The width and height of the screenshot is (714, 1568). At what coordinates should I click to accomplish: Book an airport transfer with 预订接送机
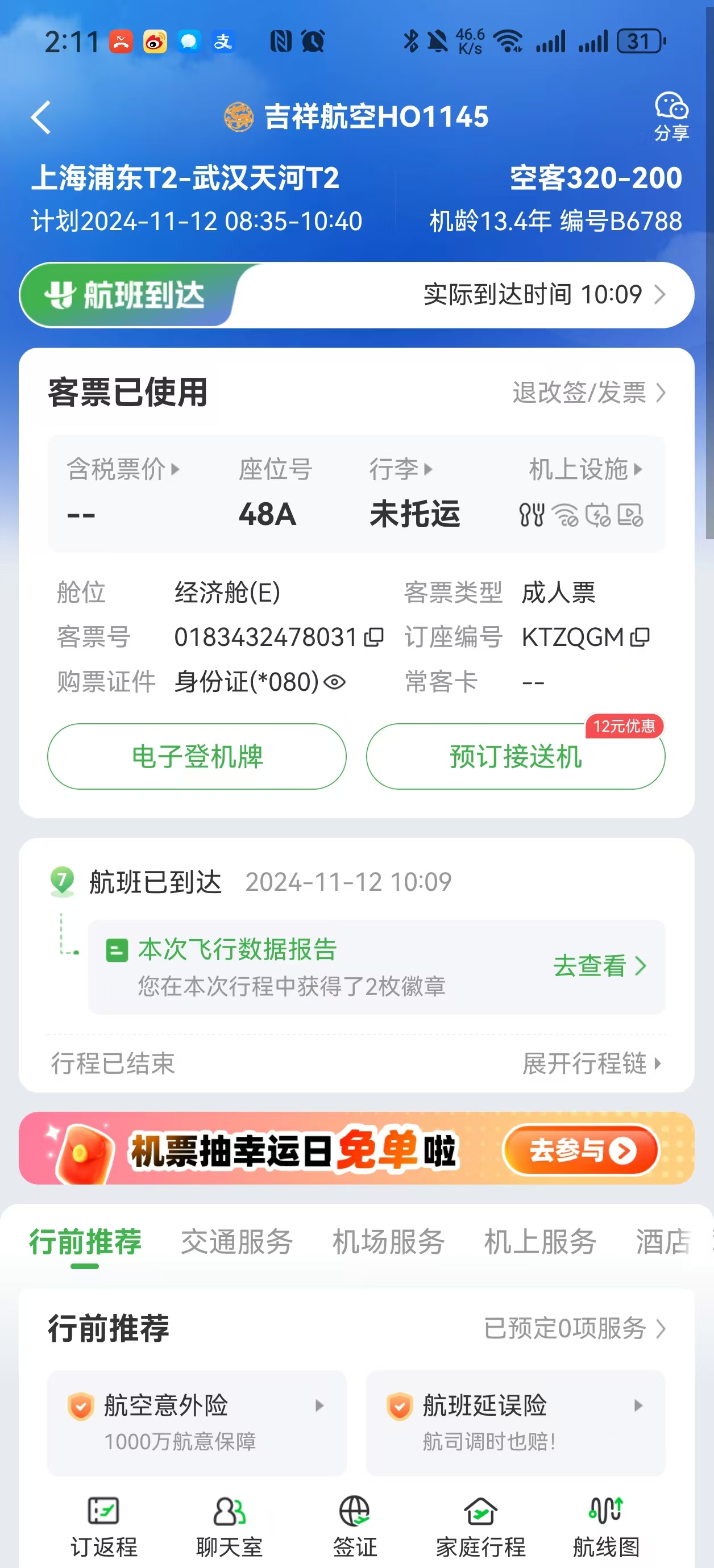515,757
